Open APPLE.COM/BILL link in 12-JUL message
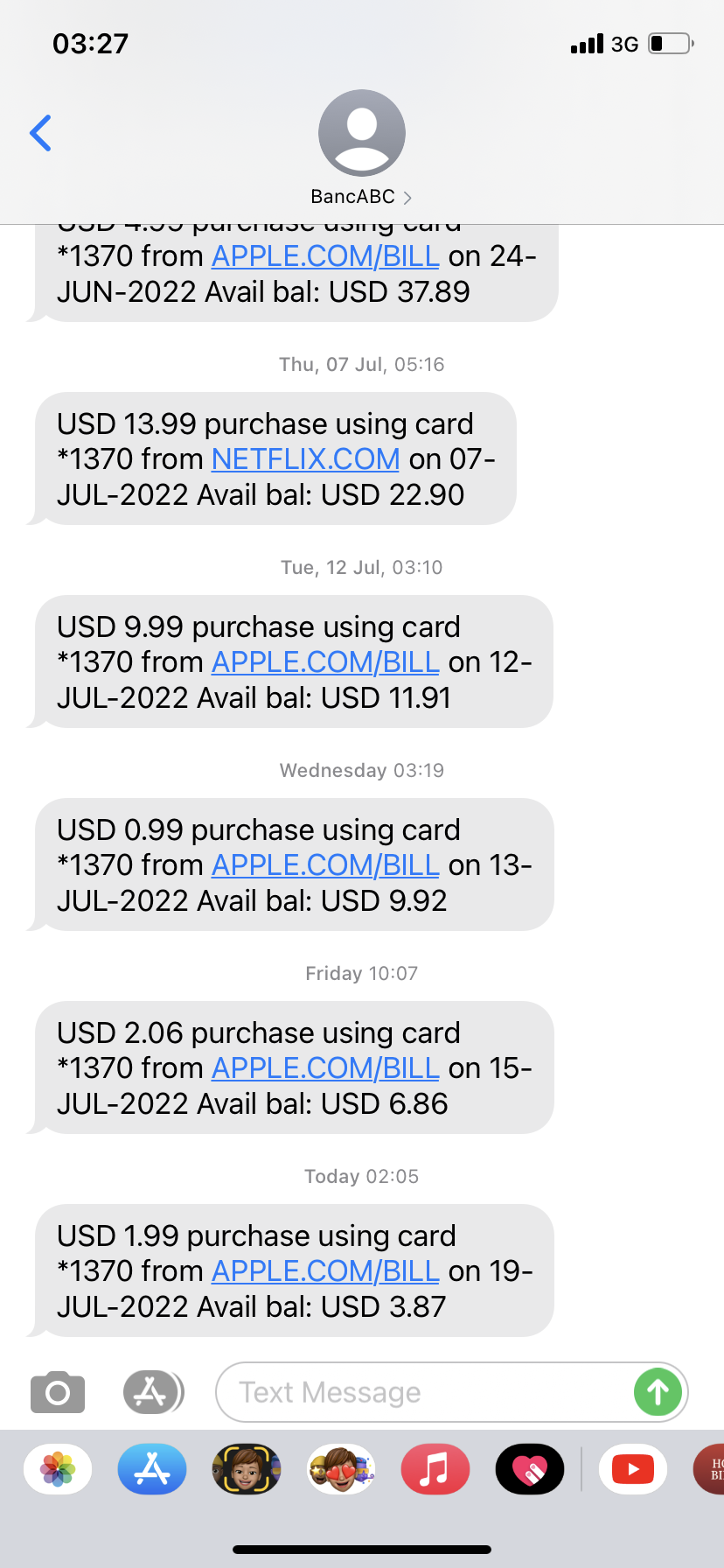The width and height of the screenshot is (724, 1568). point(325,662)
